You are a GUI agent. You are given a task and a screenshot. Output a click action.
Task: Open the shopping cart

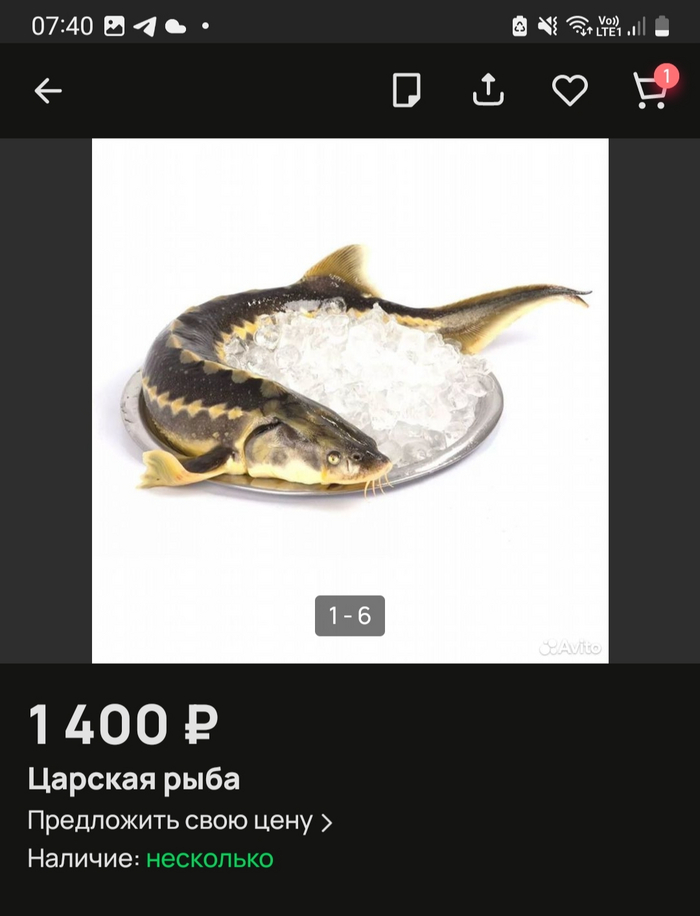pos(651,90)
